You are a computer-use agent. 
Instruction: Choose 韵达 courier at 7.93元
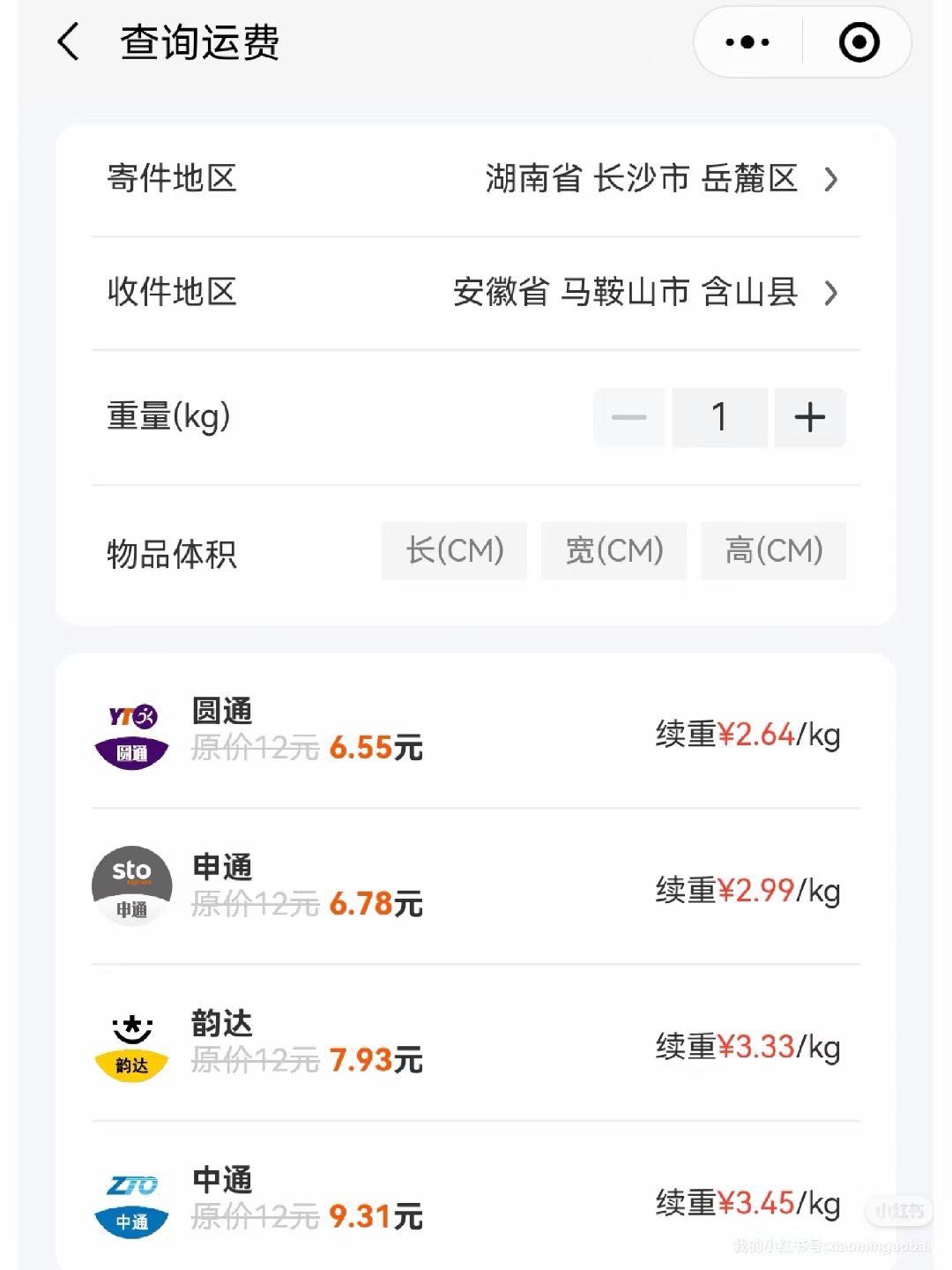coord(476,1044)
